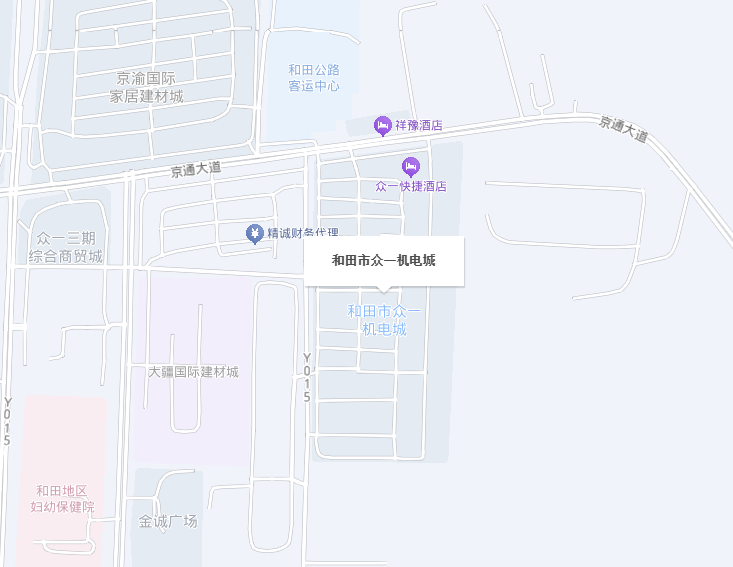Select the 祥豫酒店 hotel marker
The height and width of the screenshot is (567, 733).
point(382,125)
